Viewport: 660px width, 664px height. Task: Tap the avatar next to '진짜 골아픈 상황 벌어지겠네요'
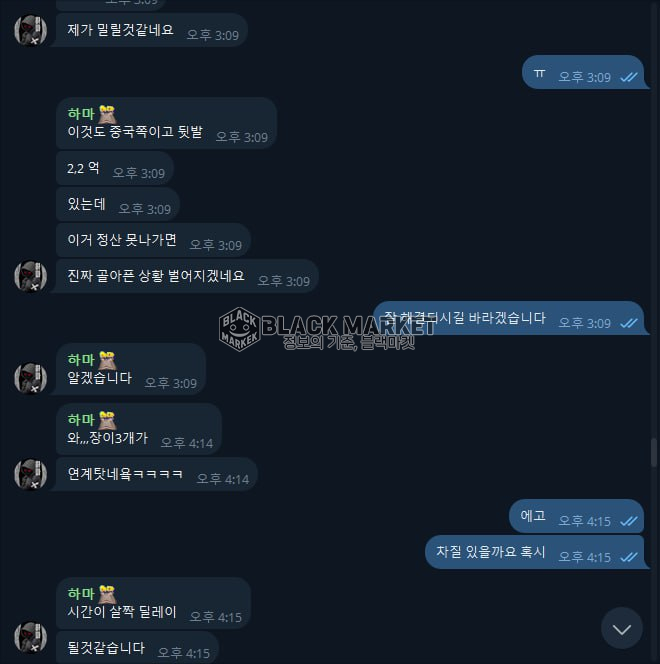coord(31,276)
